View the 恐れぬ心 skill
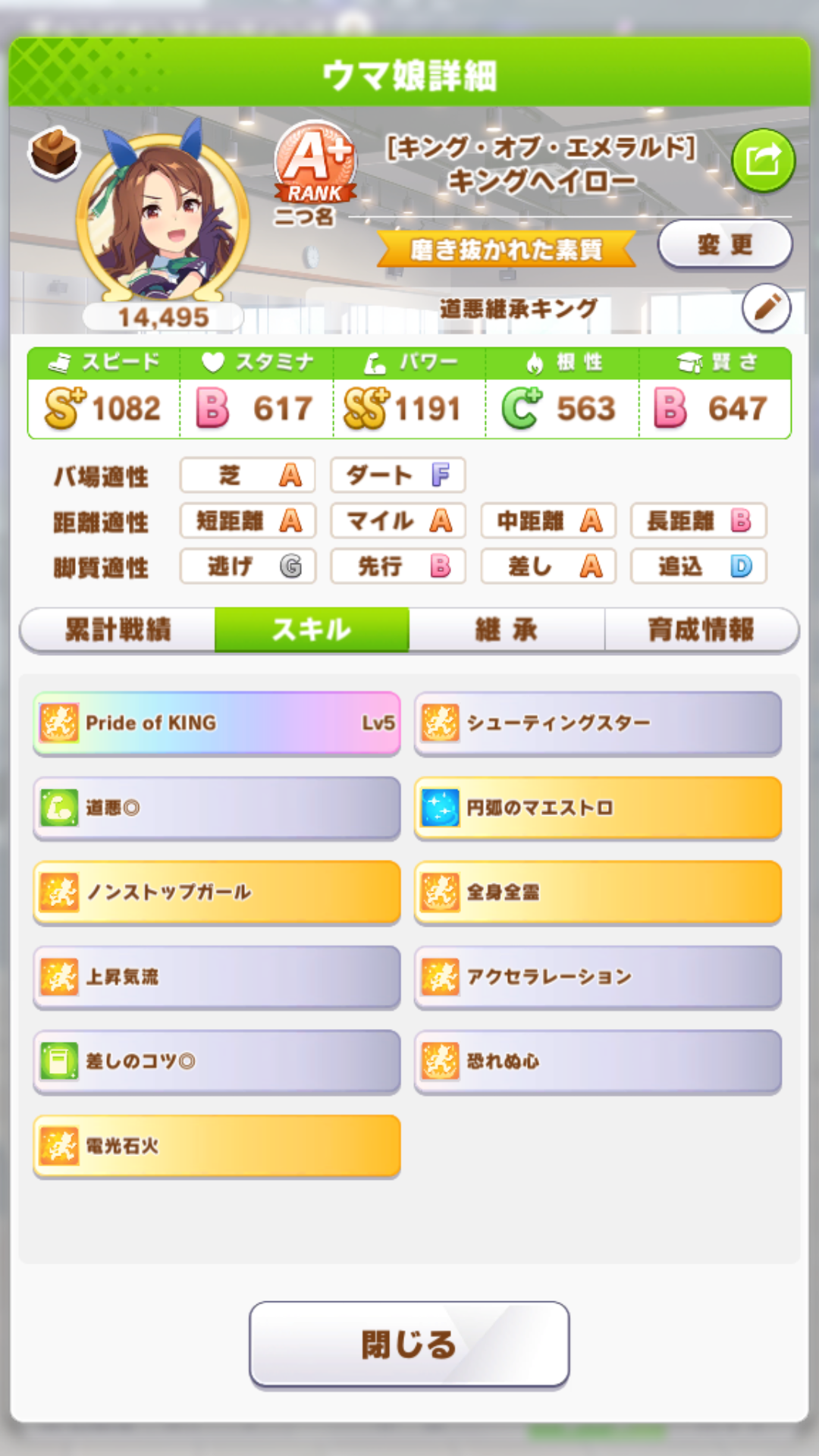Image resolution: width=819 pixels, height=1456 pixels. click(x=598, y=1061)
